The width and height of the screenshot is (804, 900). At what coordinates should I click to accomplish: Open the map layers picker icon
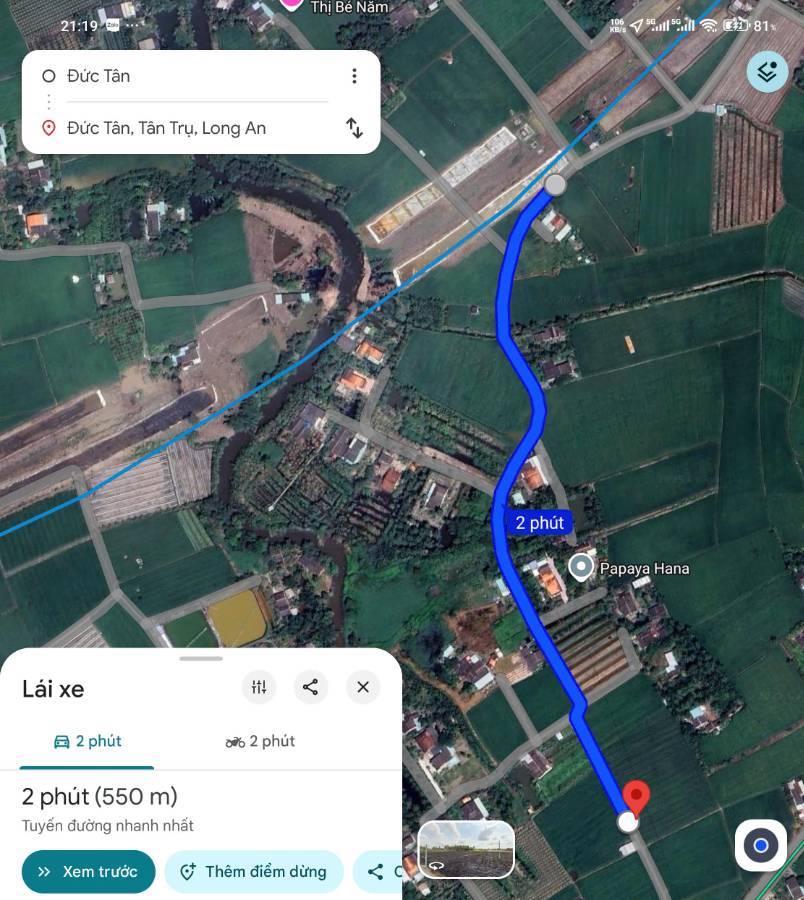coord(766,71)
